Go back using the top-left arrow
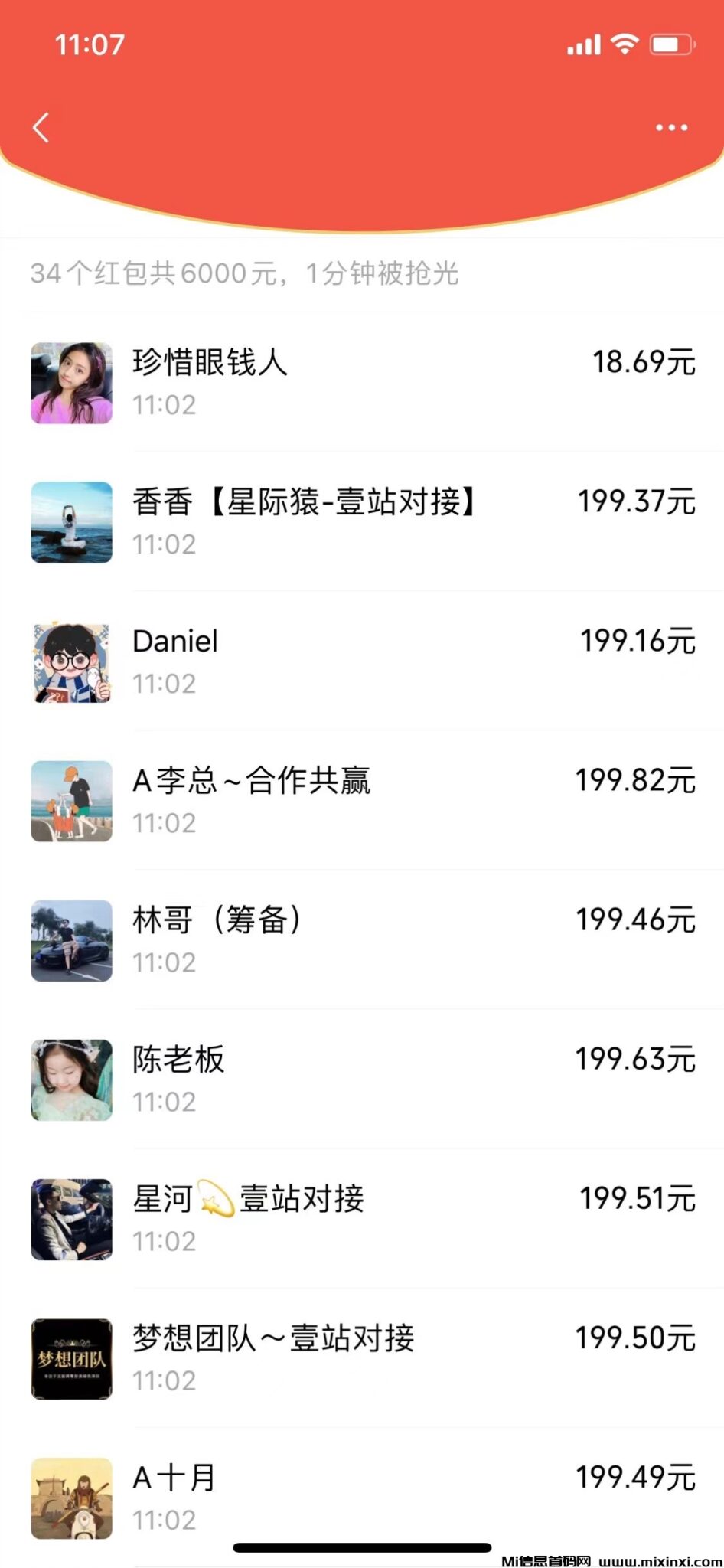Image resolution: width=724 pixels, height=1568 pixels. click(41, 128)
